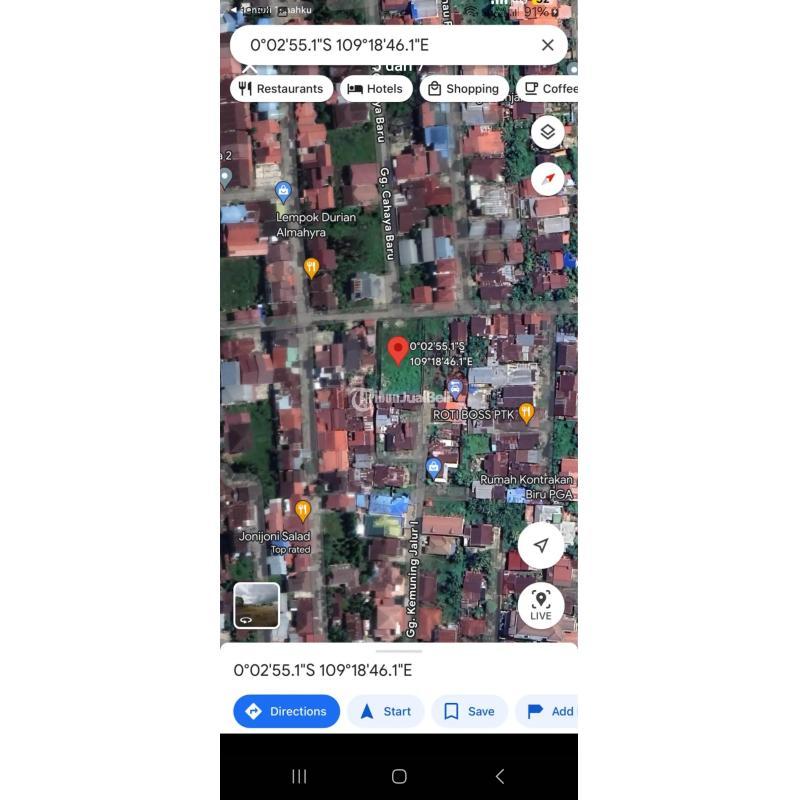Go to the home screen
Image resolution: width=800 pixels, height=800 pixels.
[x=399, y=776]
